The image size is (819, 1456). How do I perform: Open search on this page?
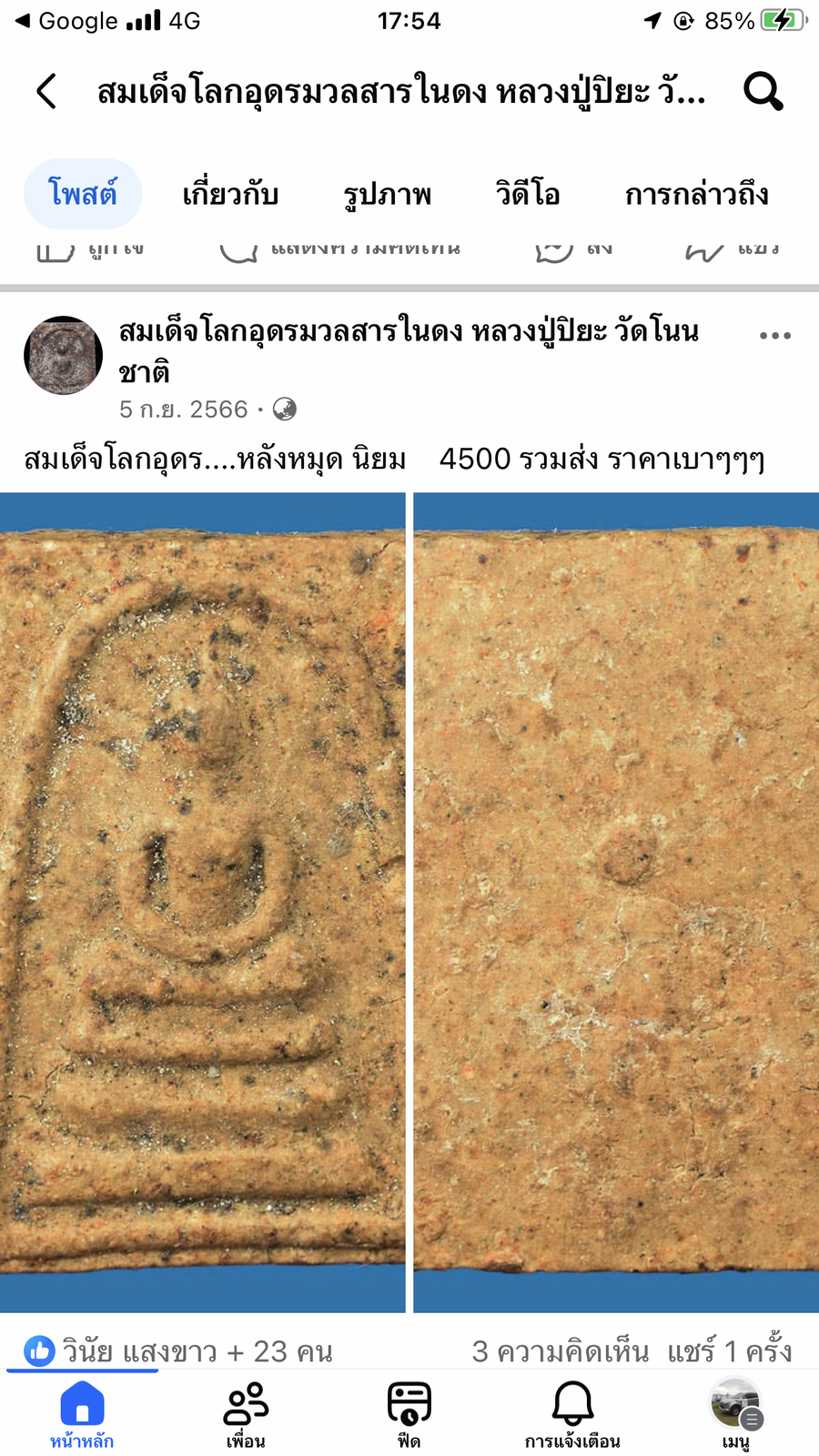[x=763, y=91]
